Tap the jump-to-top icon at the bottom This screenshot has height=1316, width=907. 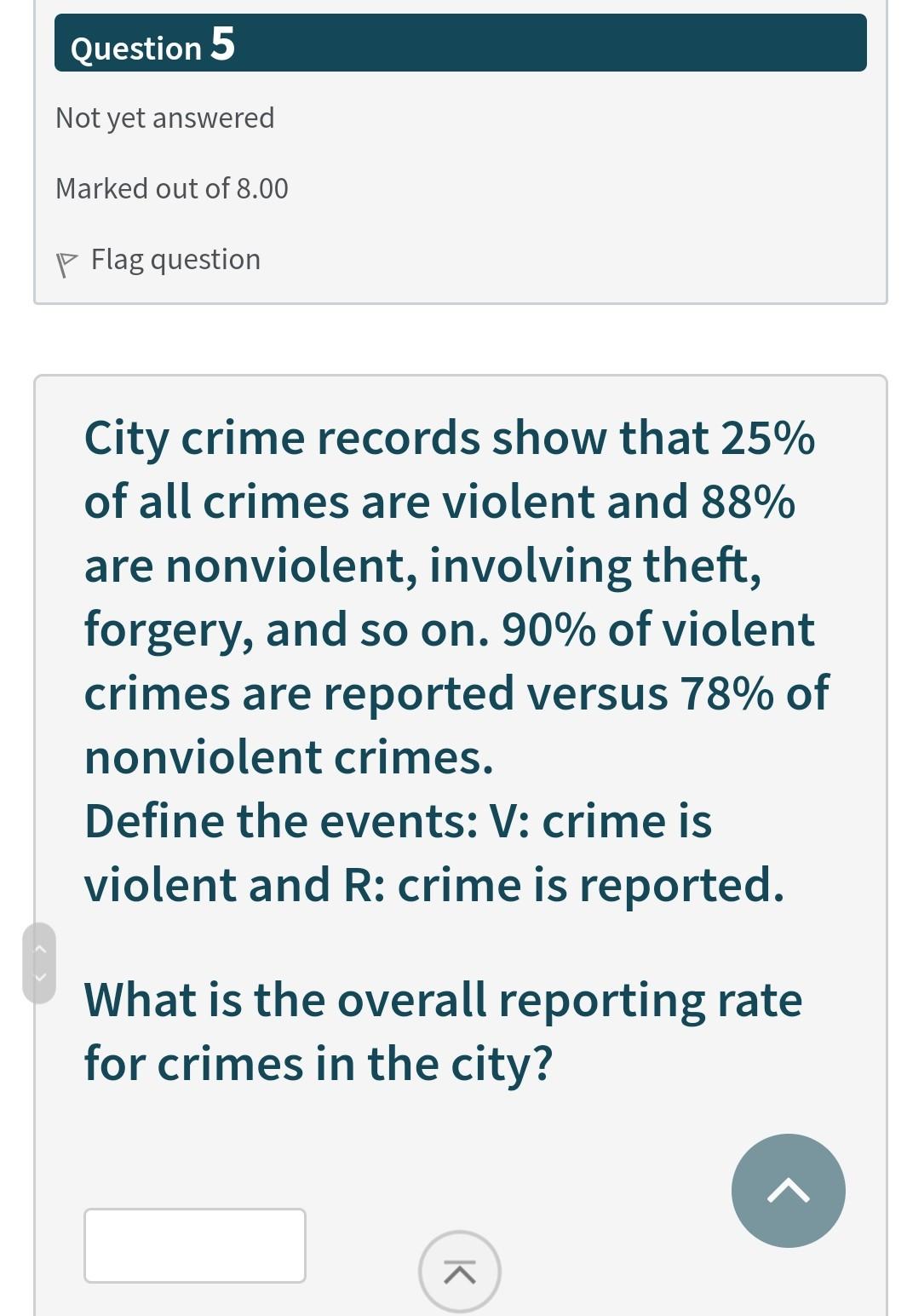(460, 1272)
